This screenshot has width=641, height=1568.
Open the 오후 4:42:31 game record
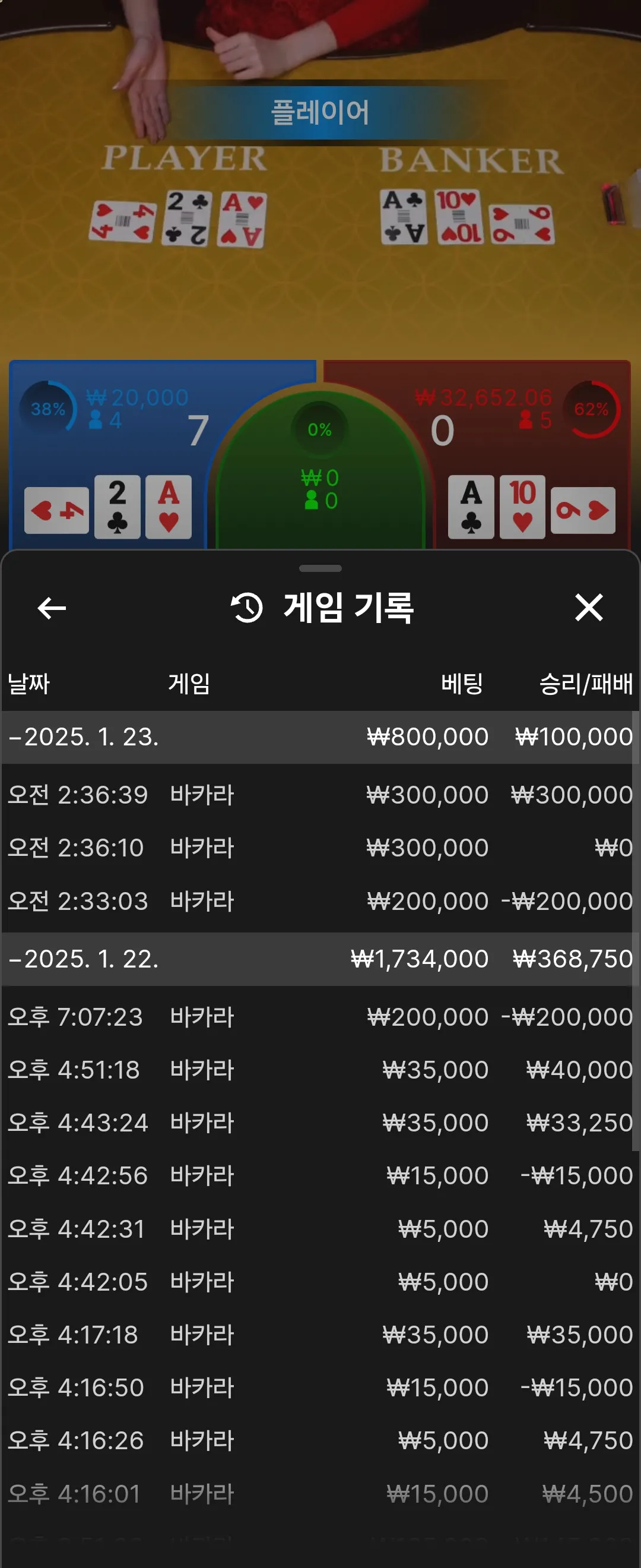[320, 1229]
